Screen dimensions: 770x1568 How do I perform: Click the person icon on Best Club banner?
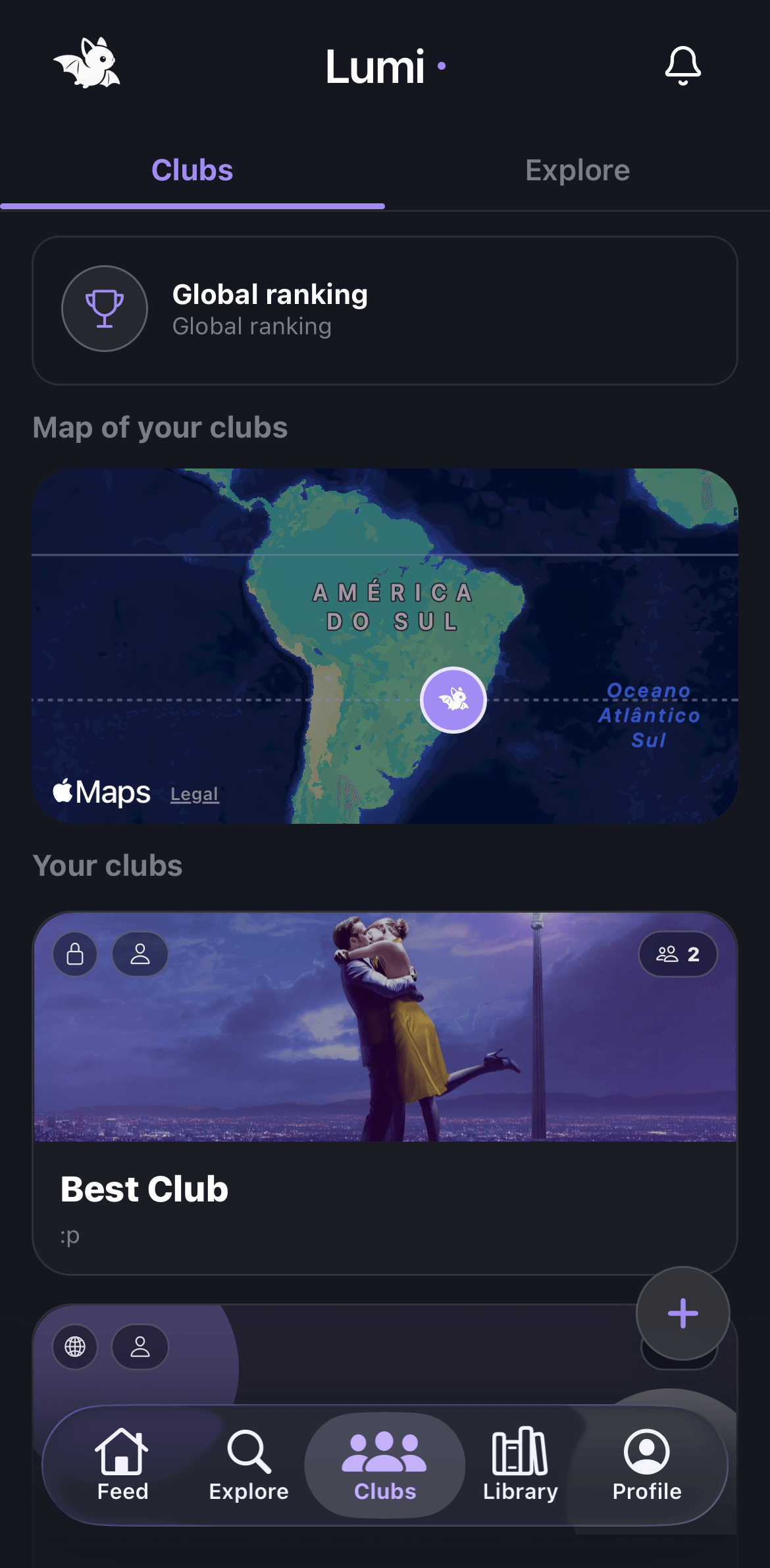(x=140, y=954)
